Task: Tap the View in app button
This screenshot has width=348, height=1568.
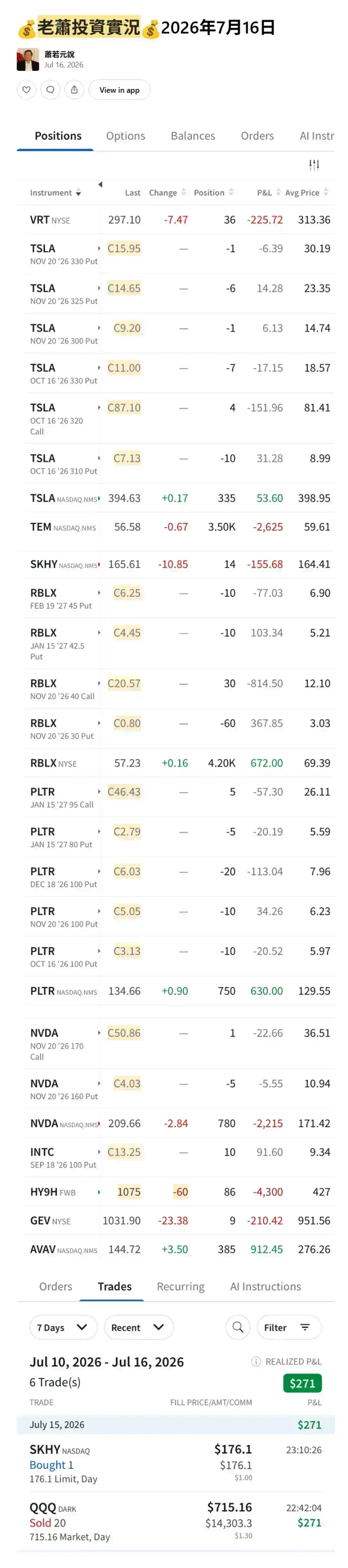Action: tap(119, 90)
